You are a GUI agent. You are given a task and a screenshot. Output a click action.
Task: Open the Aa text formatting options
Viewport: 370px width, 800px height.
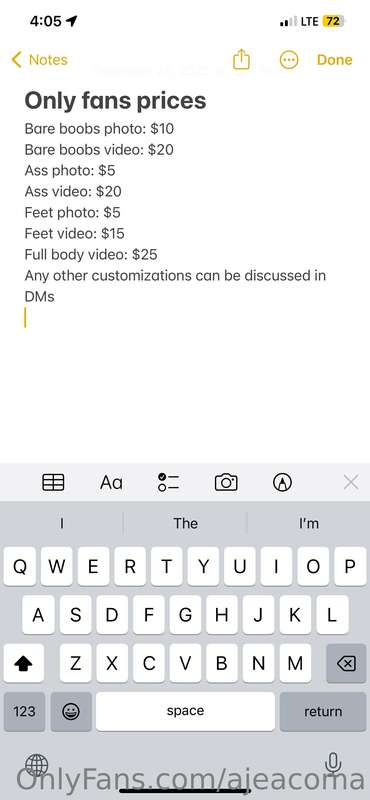tap(111, 482)
